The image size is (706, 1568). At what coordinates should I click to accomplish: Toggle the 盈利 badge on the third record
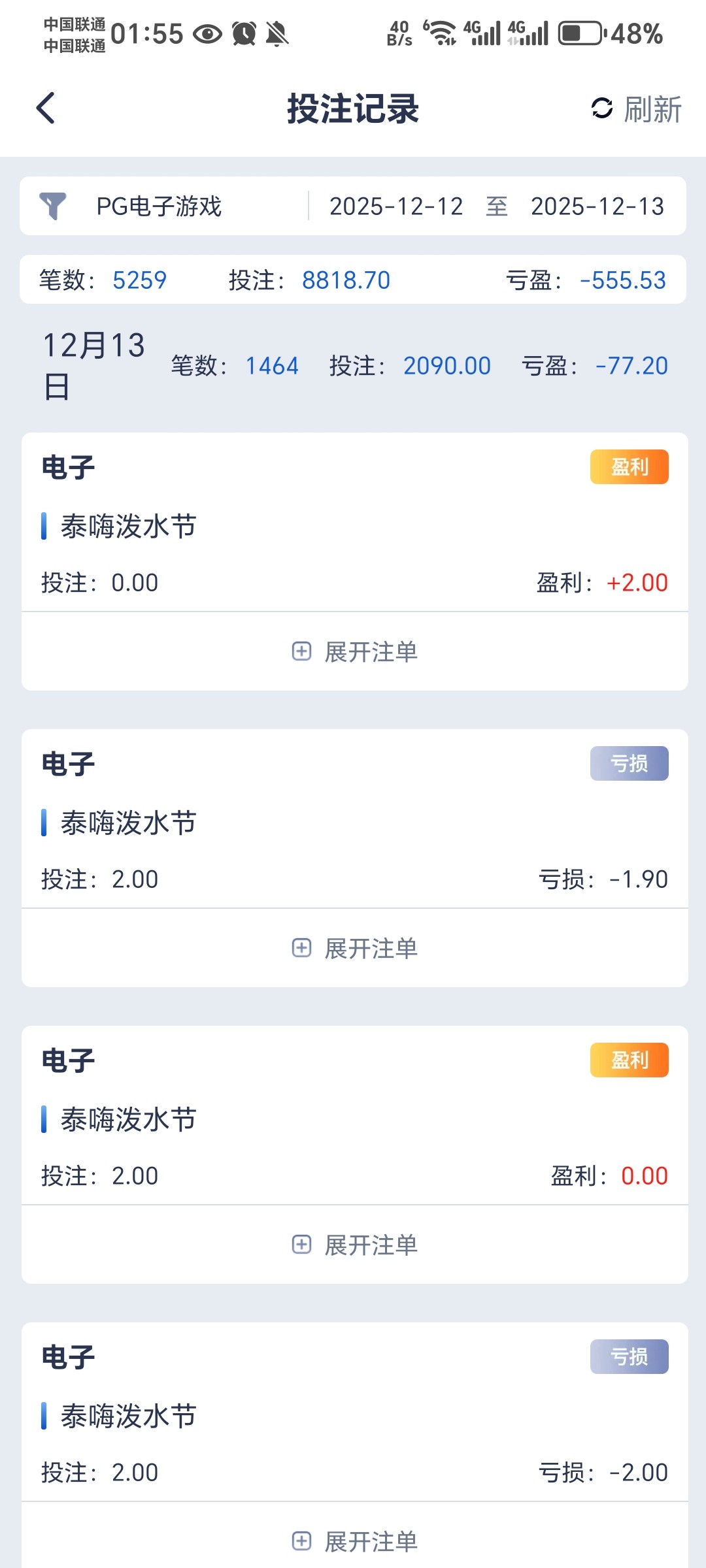point(629,1060)
